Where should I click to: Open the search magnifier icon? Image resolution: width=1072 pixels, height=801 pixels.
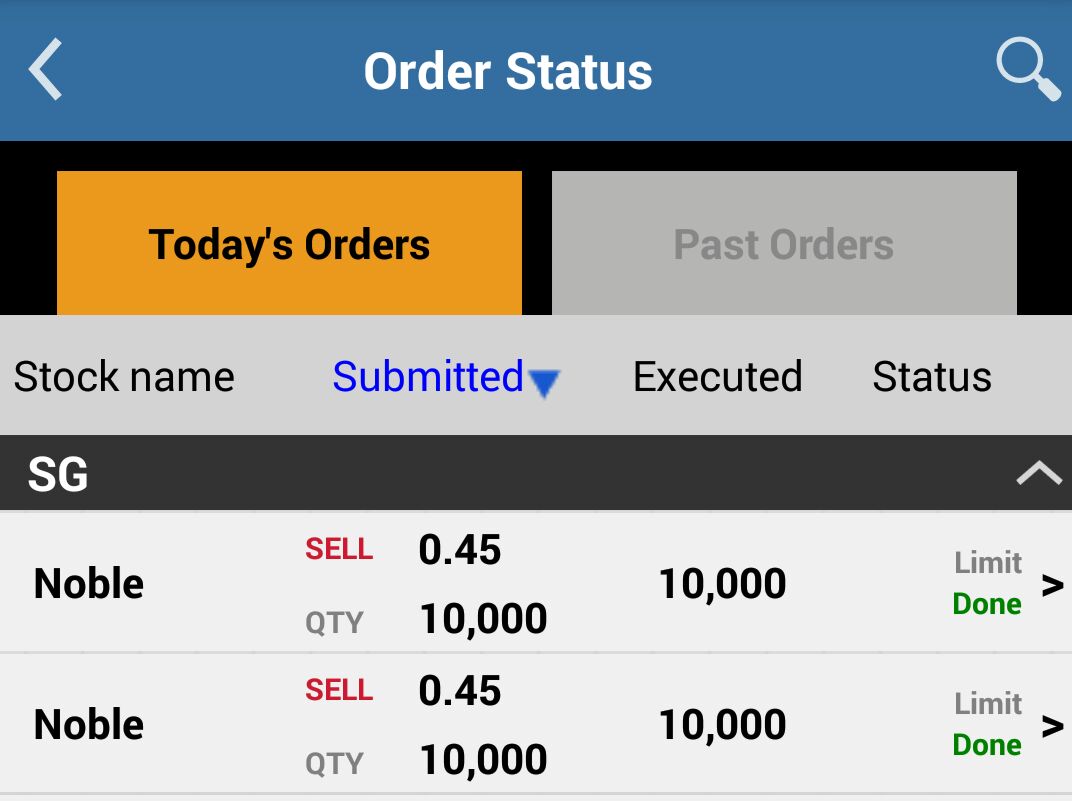(1027, 69)
